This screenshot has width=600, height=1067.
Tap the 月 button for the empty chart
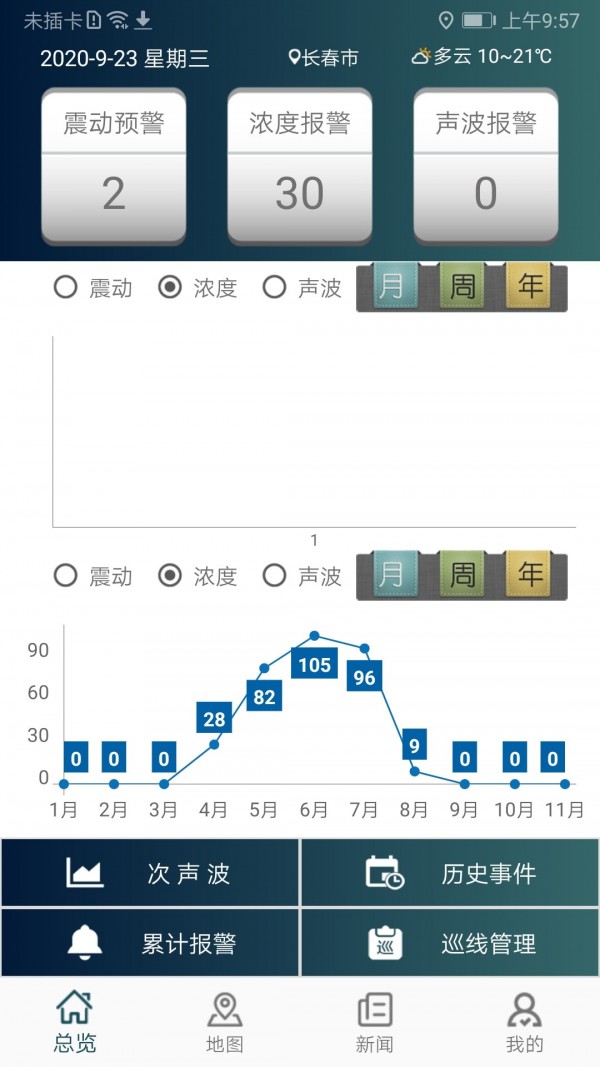click(392, 287)
